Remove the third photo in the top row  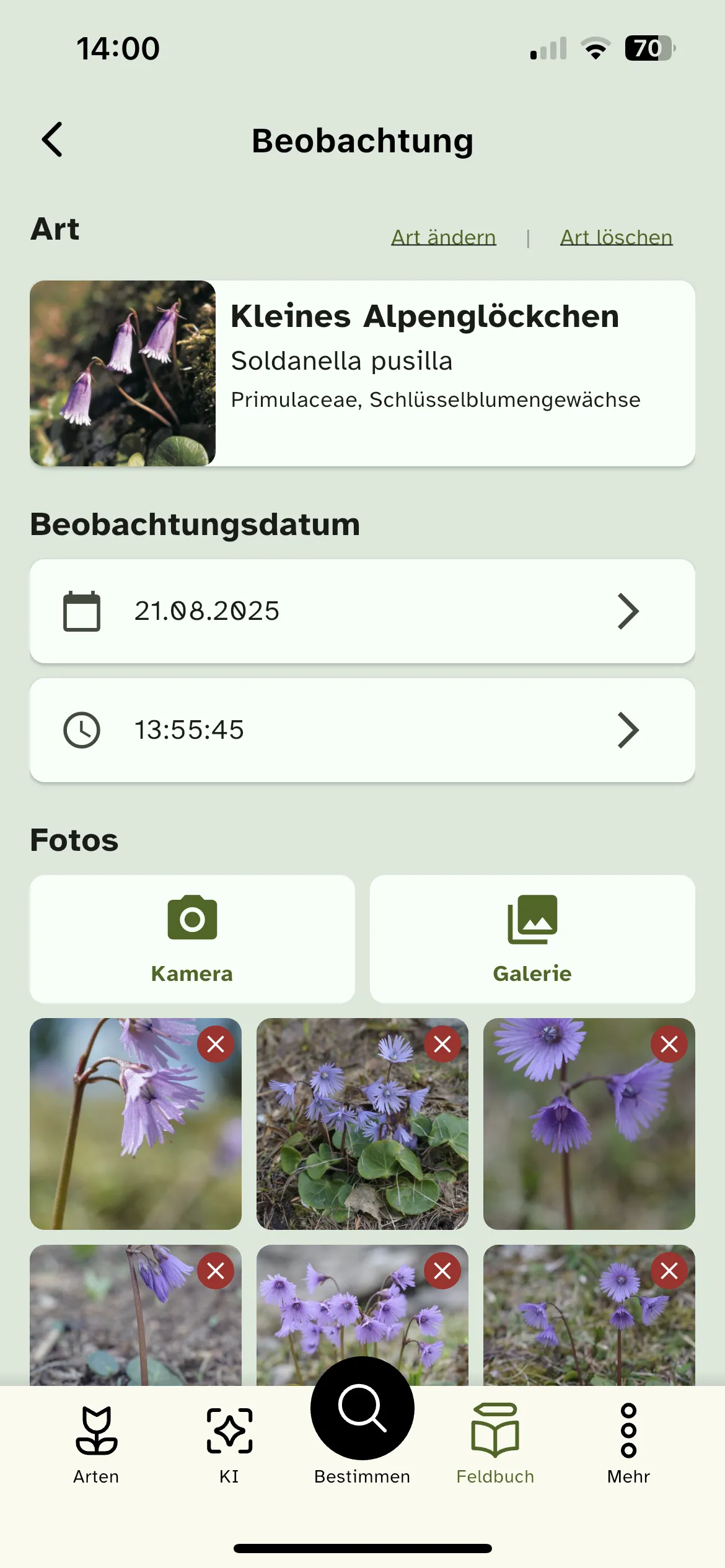[x=669, y=1045]
